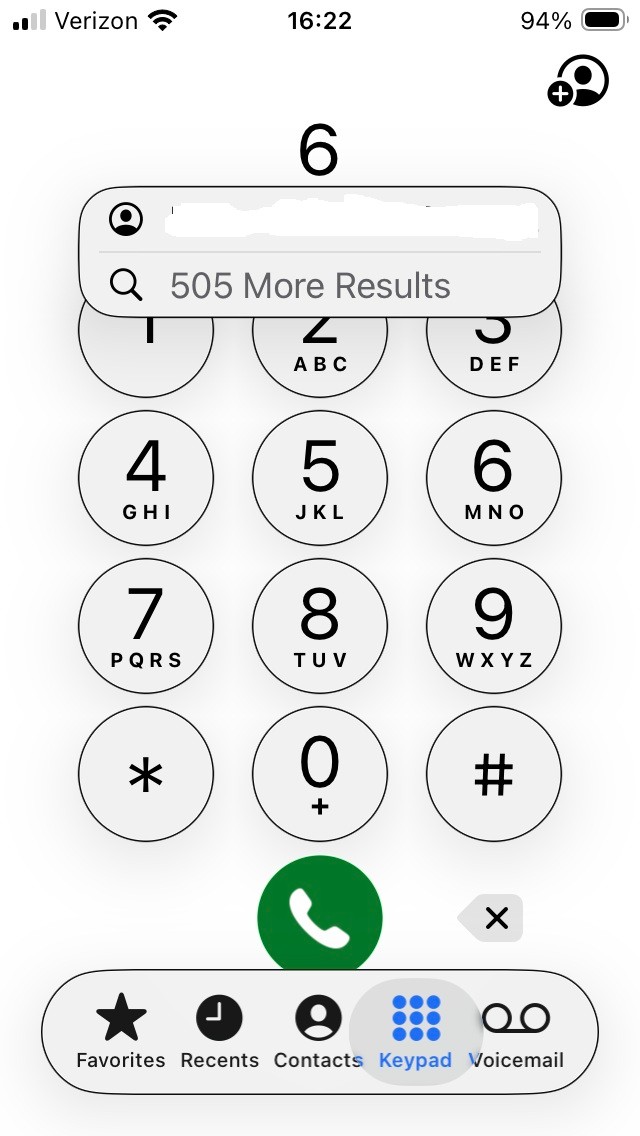Dial digit 6 on the keypad
Image resolution: width=640 pixels, height=1136 pixels.
[x=494, y=477]
